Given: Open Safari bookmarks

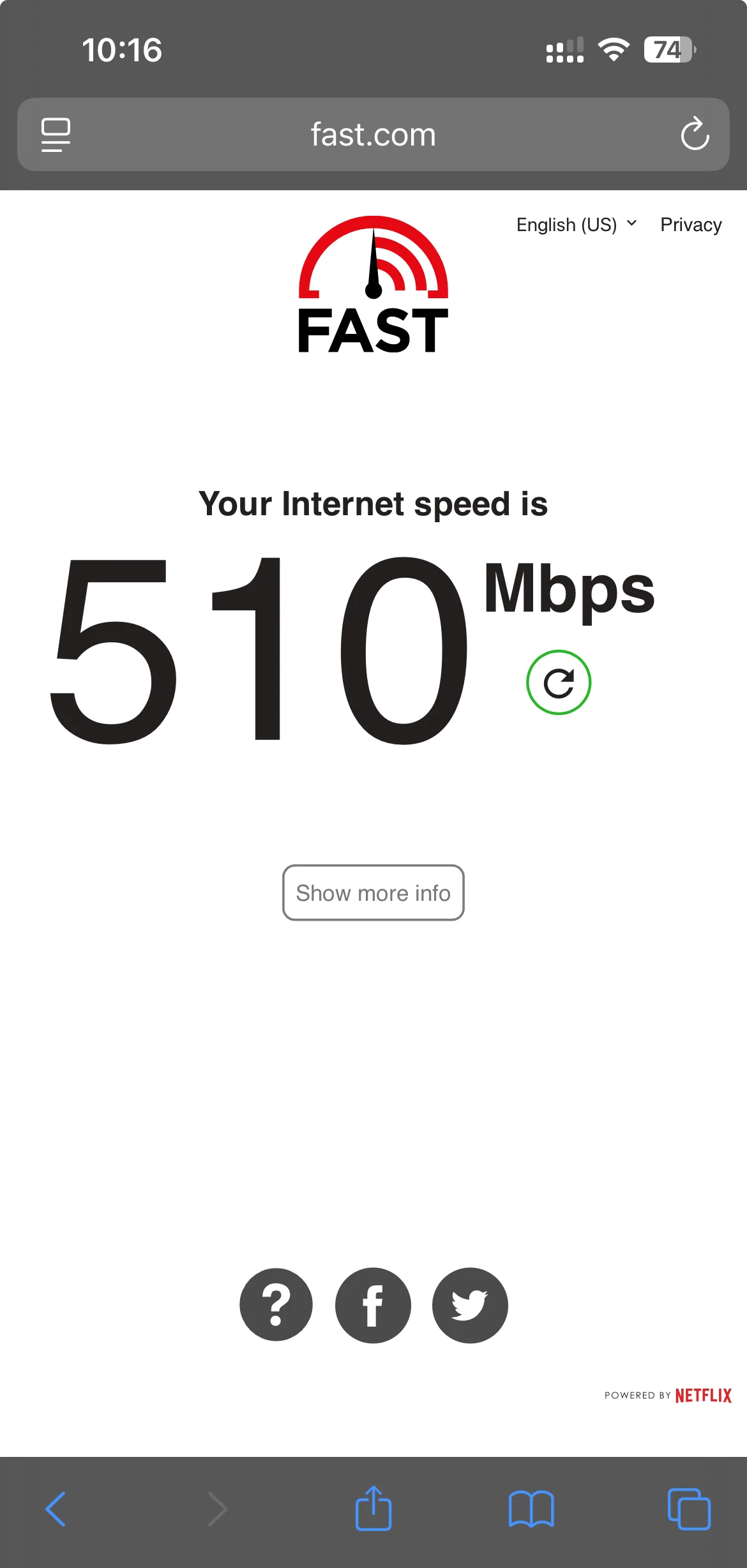Looking at the screenshot, I should pyautogui.click(x=531, y=1509).
